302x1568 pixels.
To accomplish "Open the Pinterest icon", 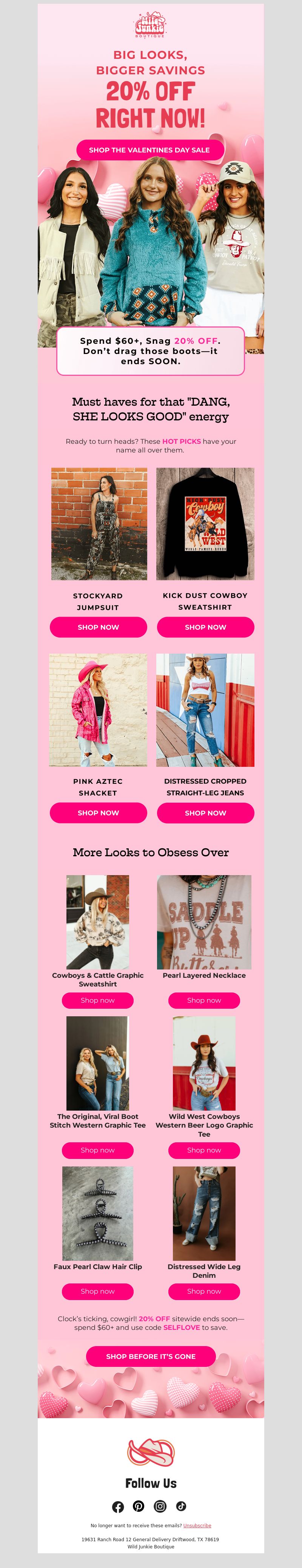I will (139, 1506).
